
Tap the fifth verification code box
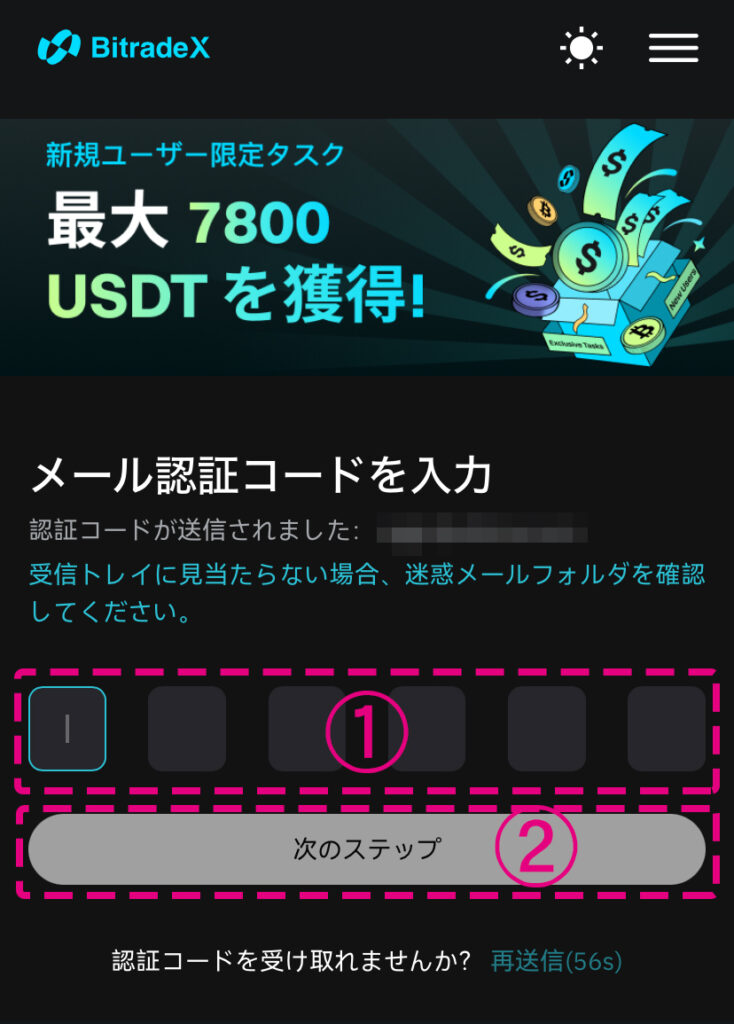546,729
